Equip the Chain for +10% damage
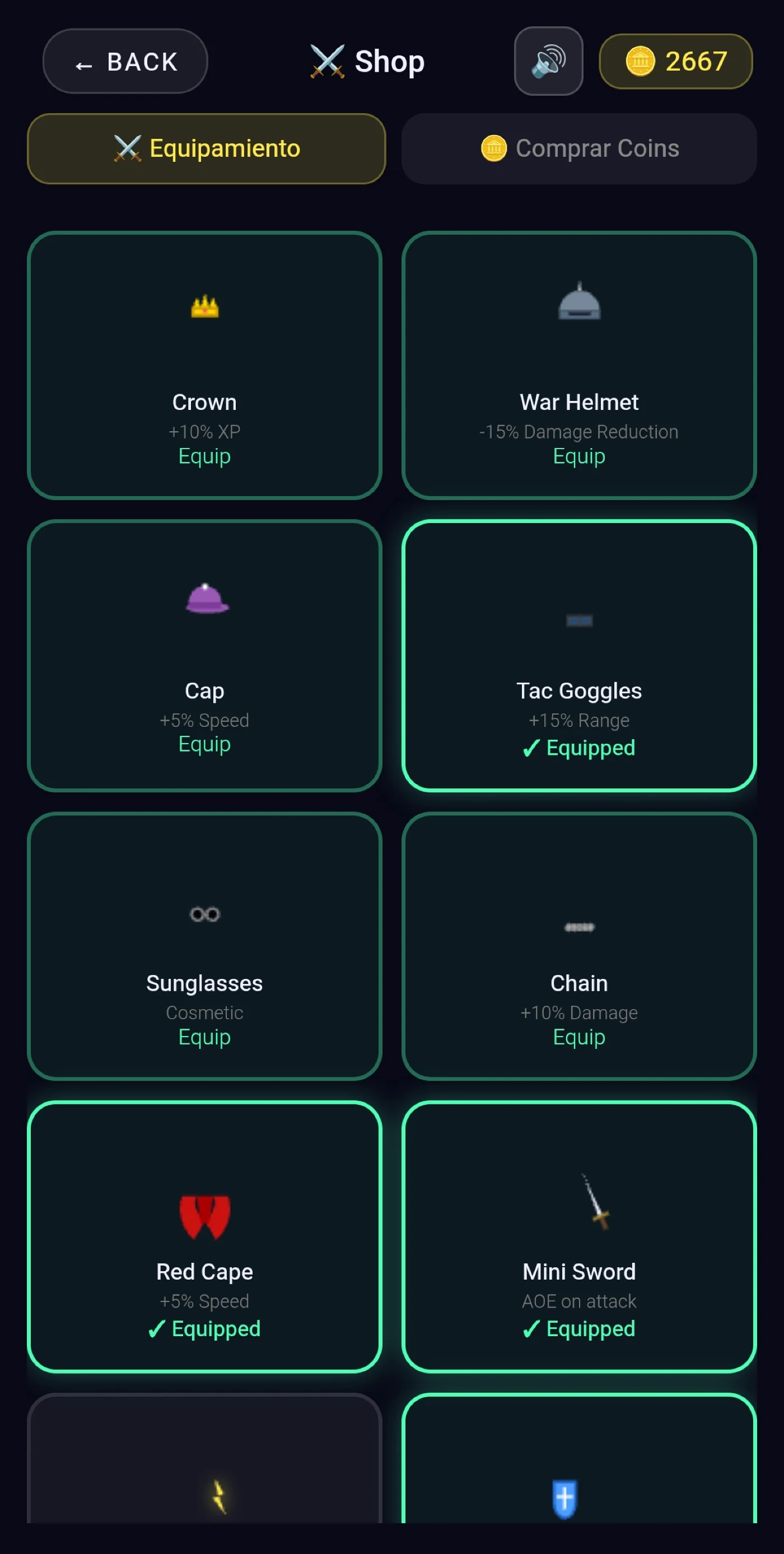 pyautogui.click(x=579, y=946)
